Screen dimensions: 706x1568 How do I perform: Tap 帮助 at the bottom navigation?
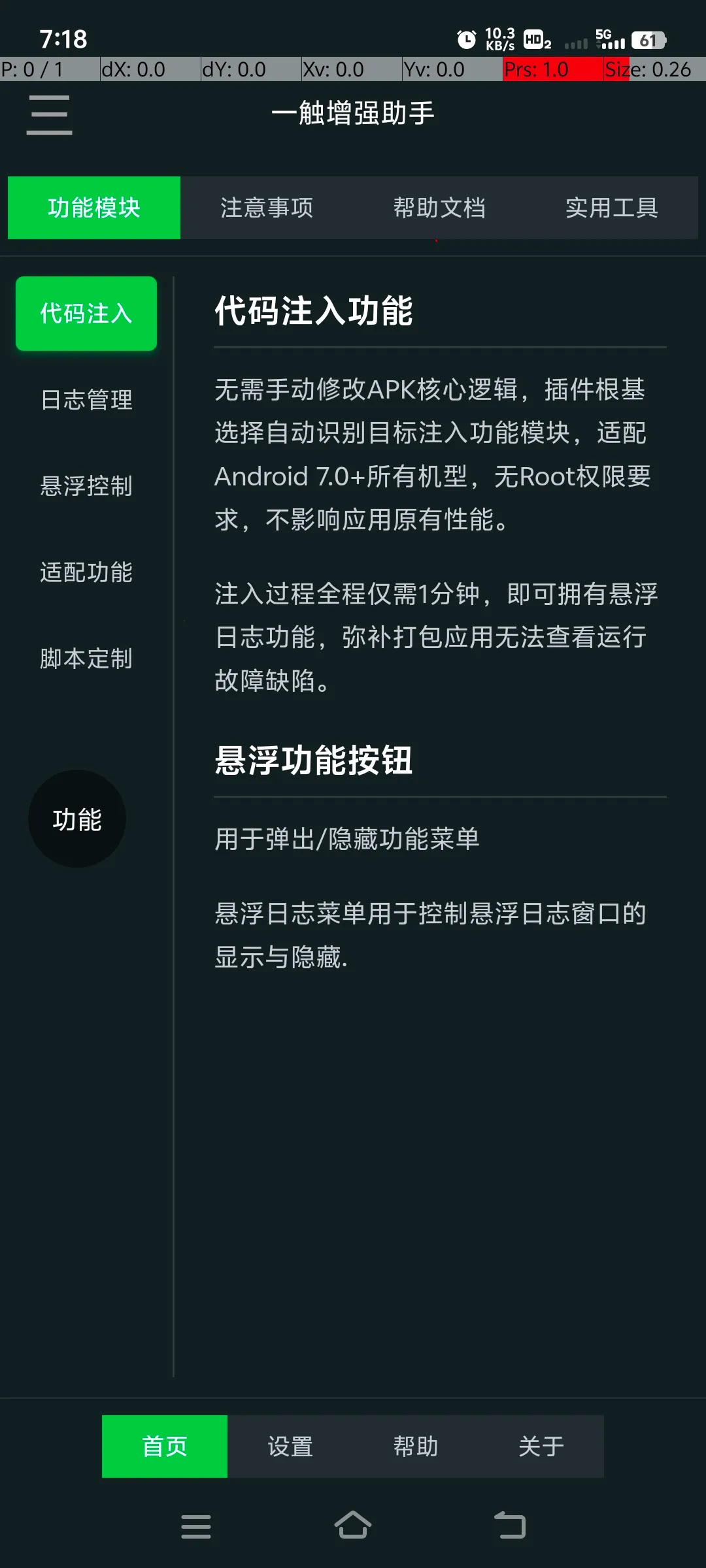[x=414, y=1446]
